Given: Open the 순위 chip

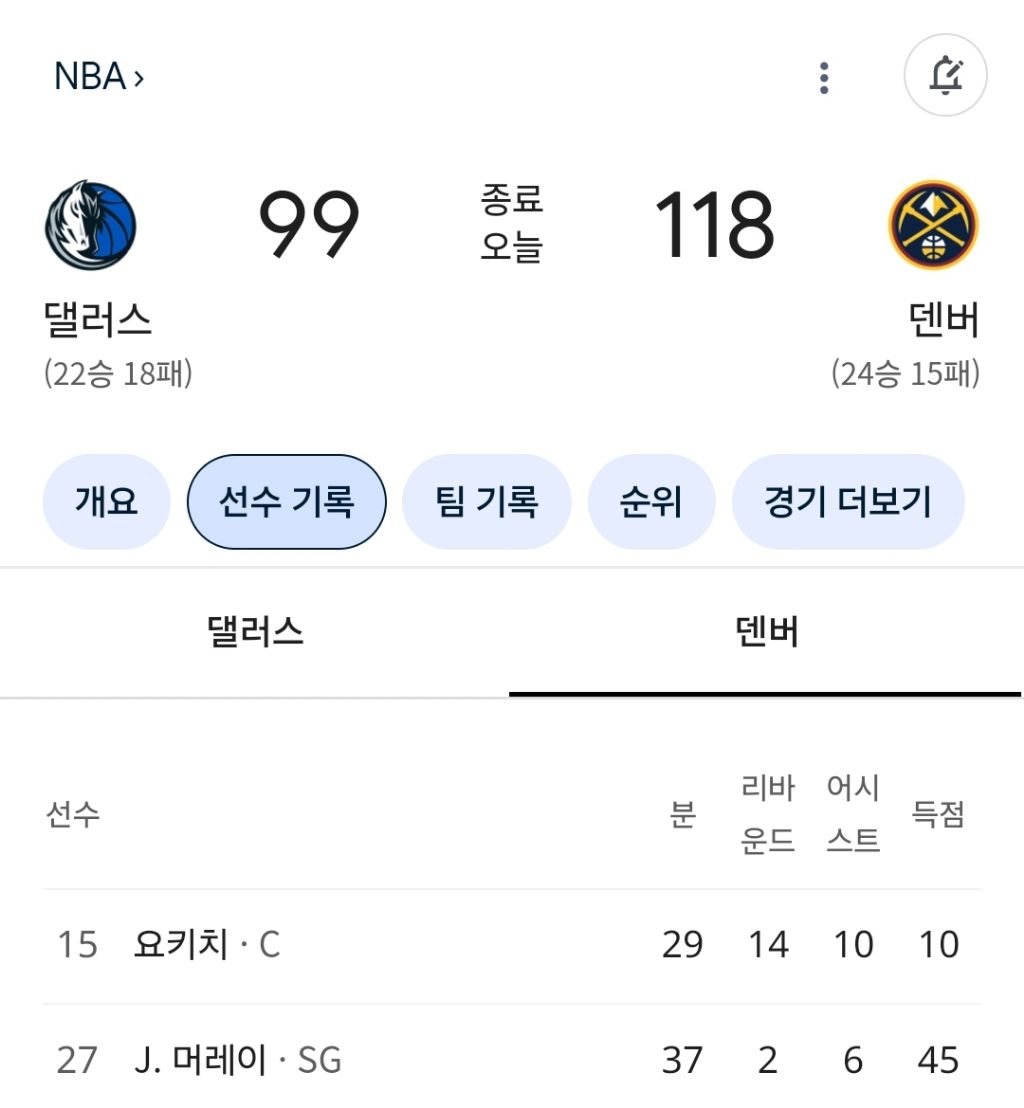Looking at the screenshot, I should pyautogui.click(x=651, y=502).
